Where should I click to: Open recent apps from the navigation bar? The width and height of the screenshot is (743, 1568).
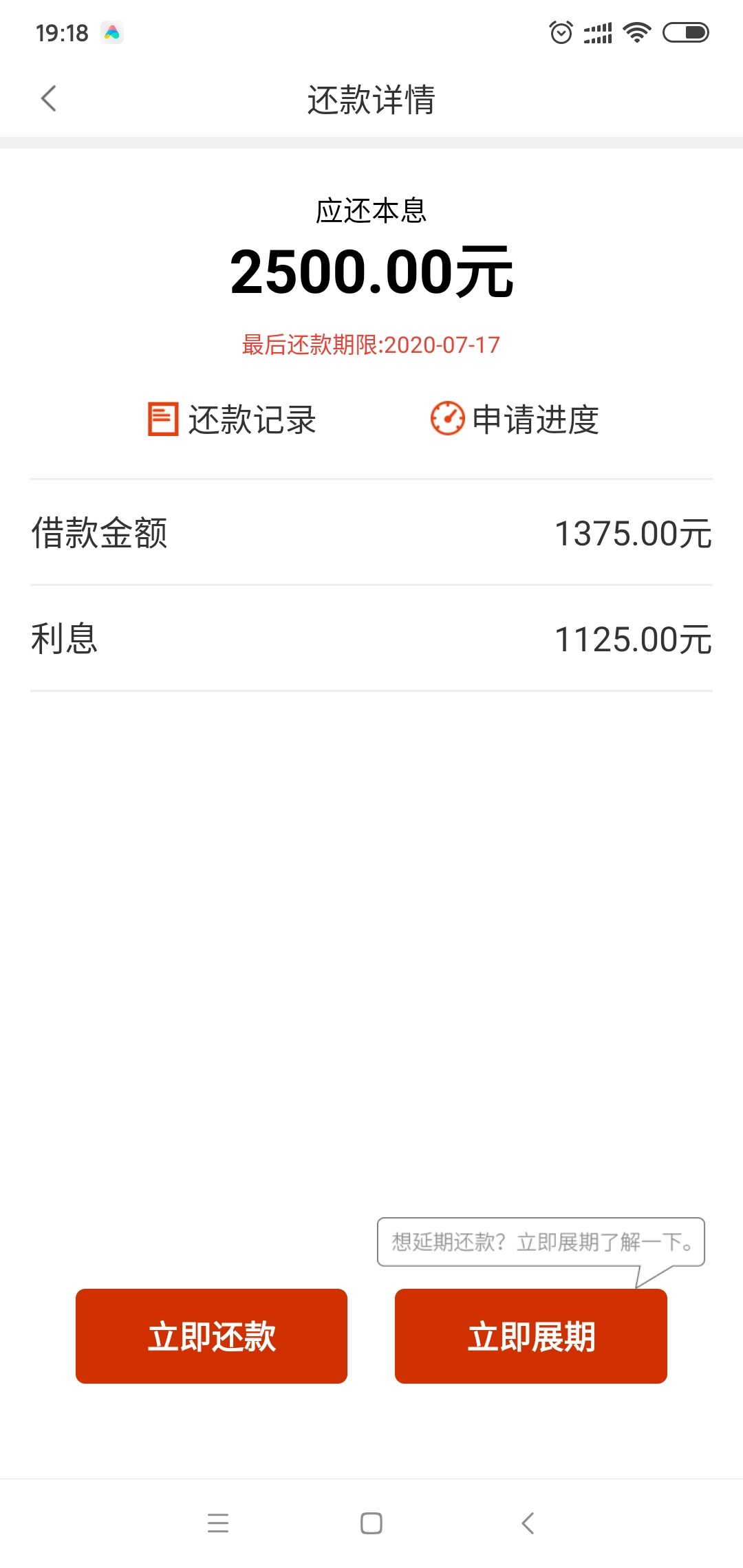tap(218, 1523)
